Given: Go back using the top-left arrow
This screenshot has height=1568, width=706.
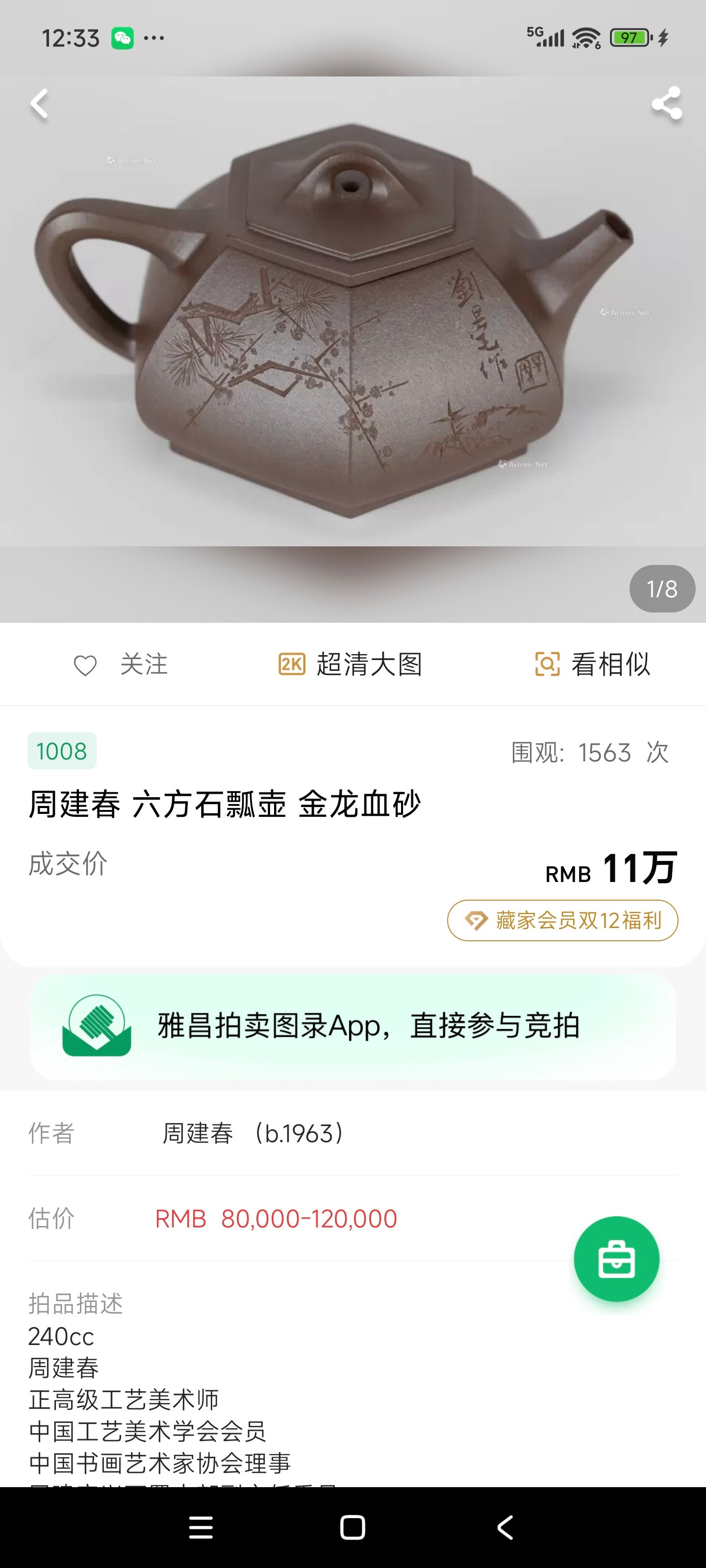Looking at the screenshot, I should 40,103.
